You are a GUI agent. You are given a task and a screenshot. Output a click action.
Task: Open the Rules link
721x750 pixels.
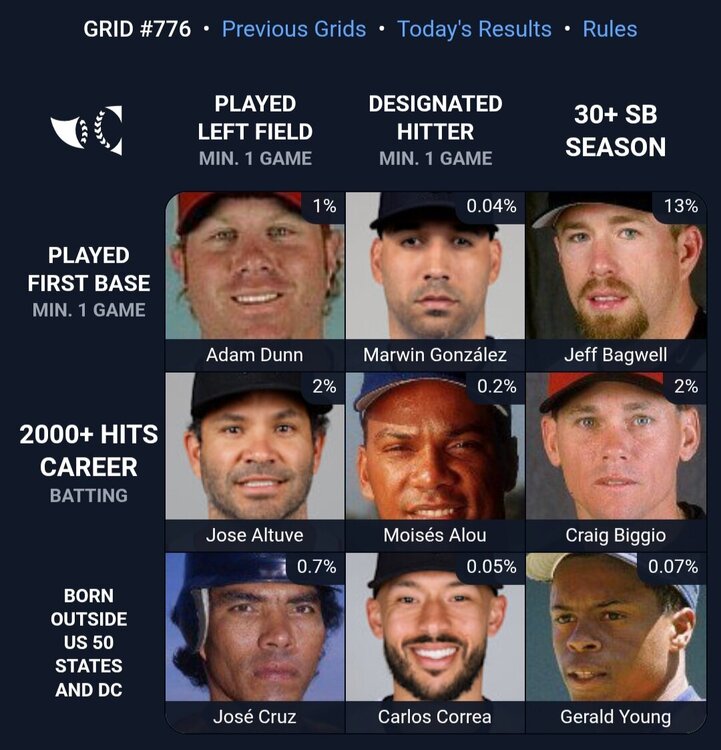pyautogui.click(x=609, y=29)
